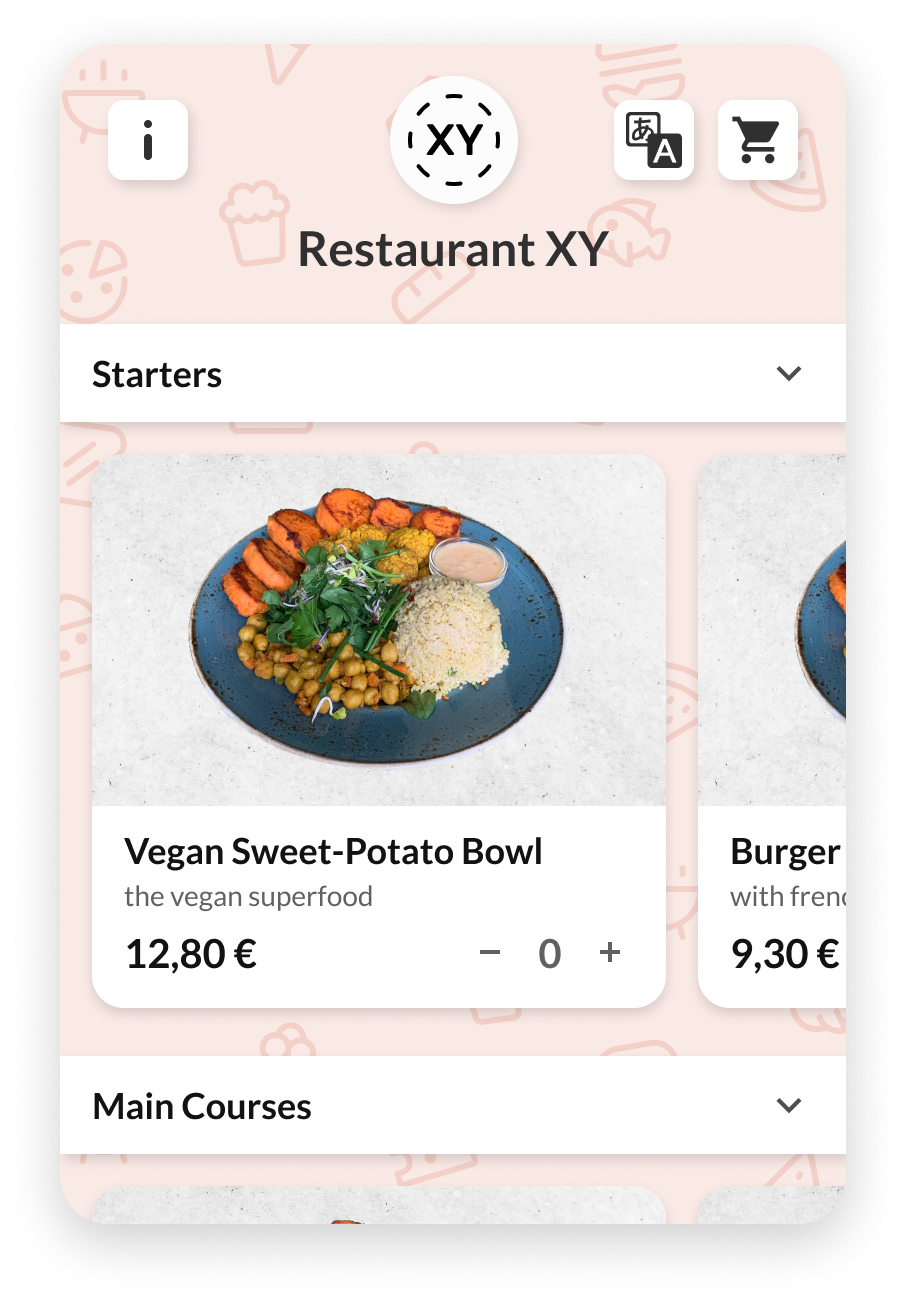
Task: Open the shopping cart
Action: (757, 140)
